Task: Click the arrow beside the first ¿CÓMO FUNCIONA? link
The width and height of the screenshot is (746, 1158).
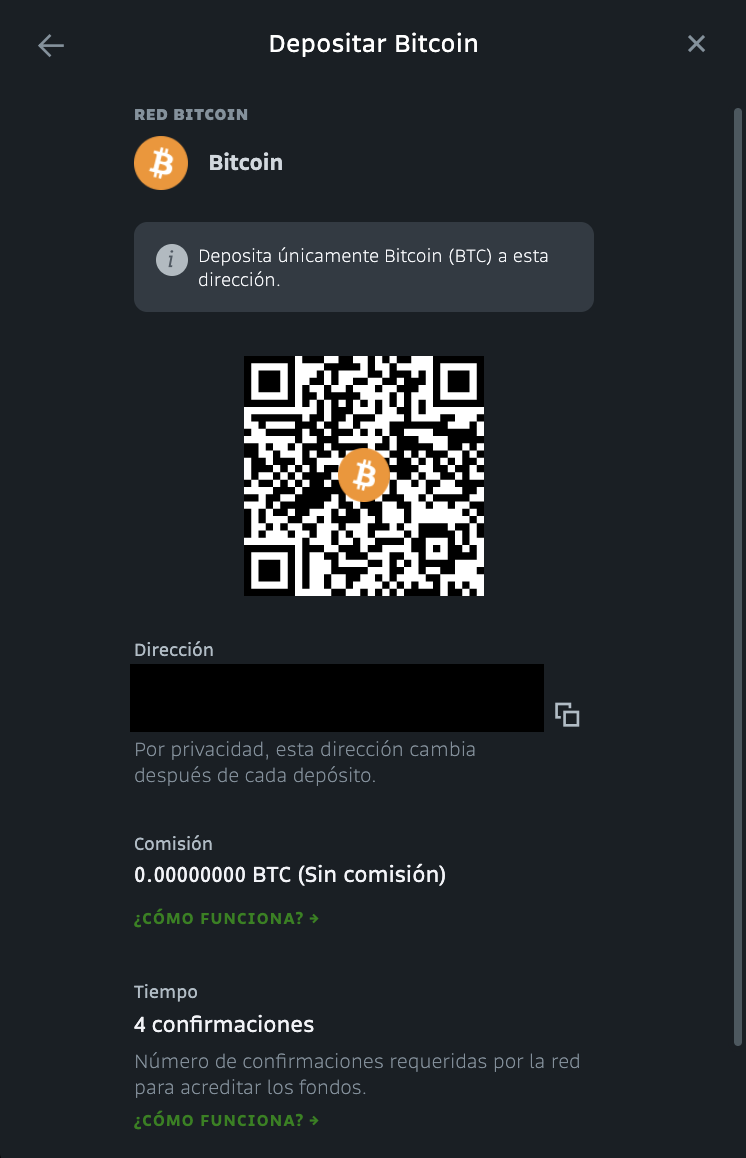Action: coord(313,918)
